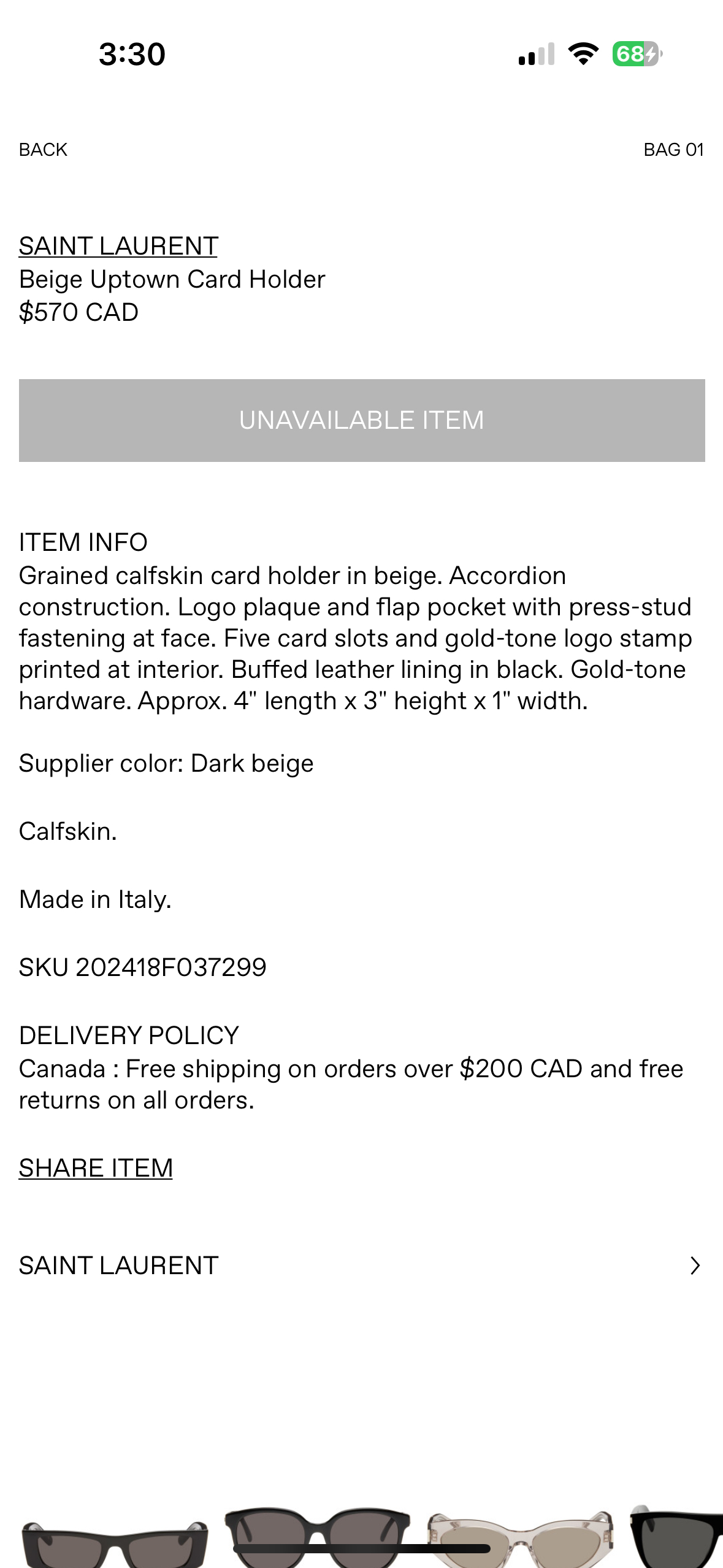Share this item via SHARE ITEM
723x1568 pixels.
(x=96, y=1168)
